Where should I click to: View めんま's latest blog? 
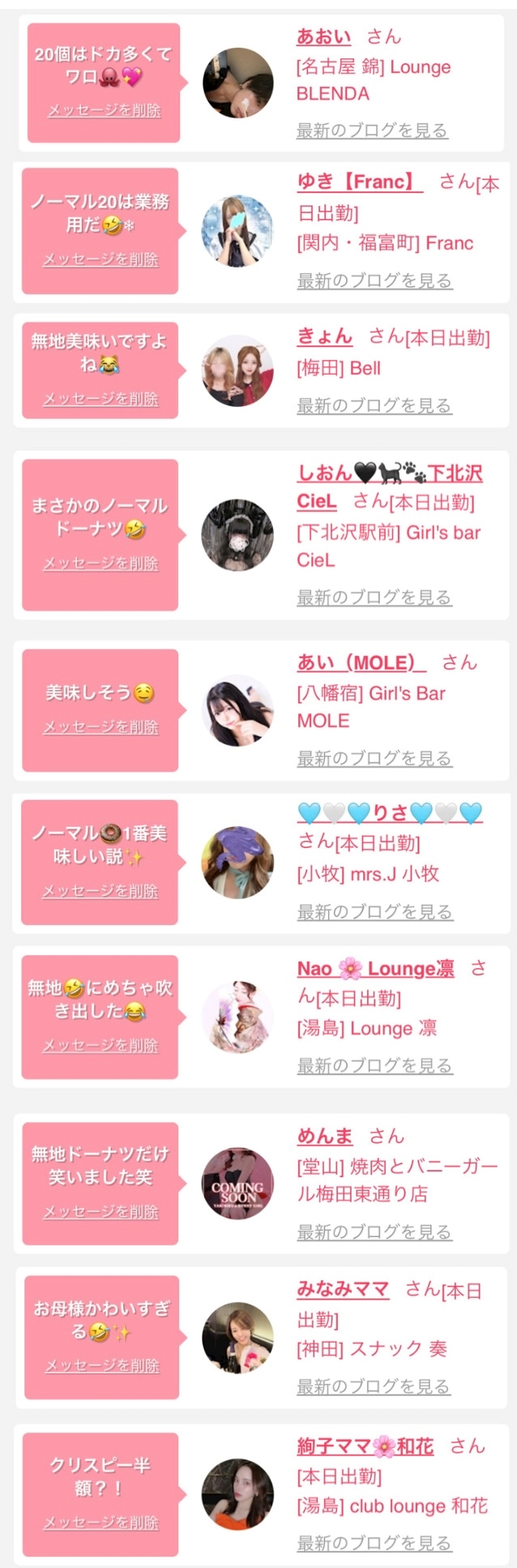(x=374, y=1232)
